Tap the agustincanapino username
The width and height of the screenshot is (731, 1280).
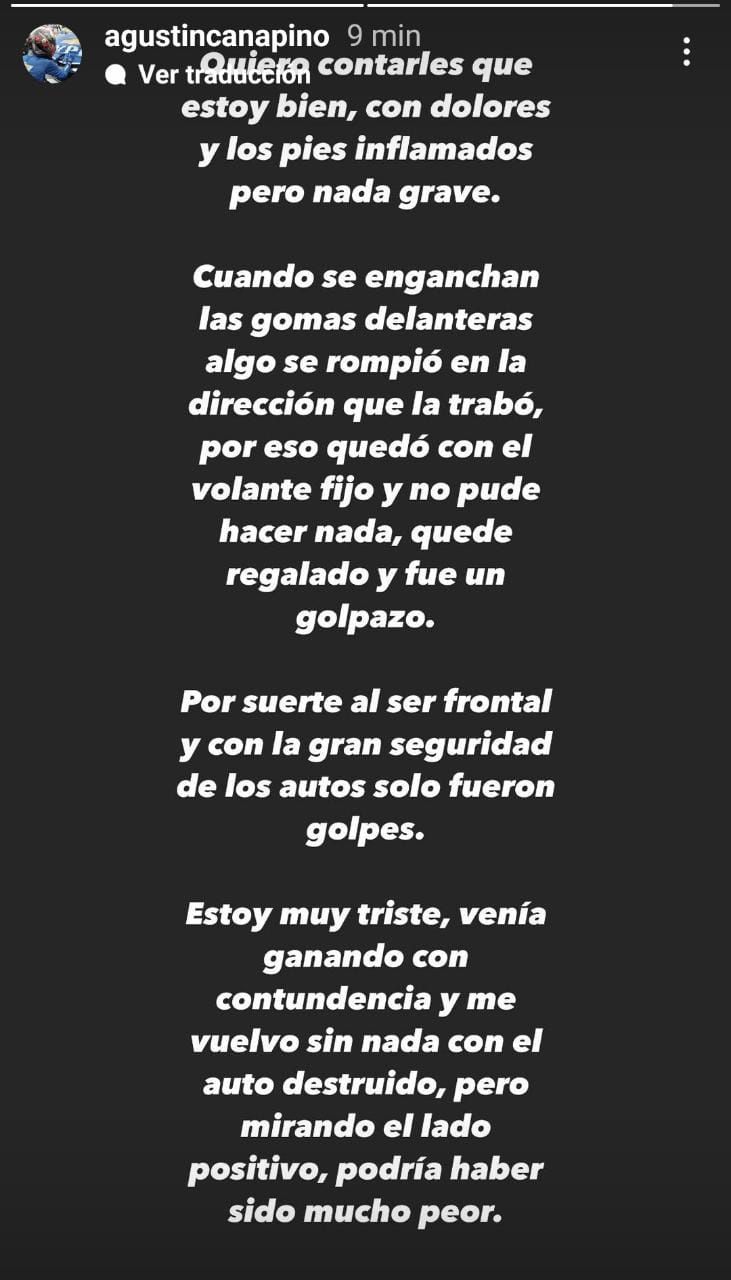click(x=216, y=37)
